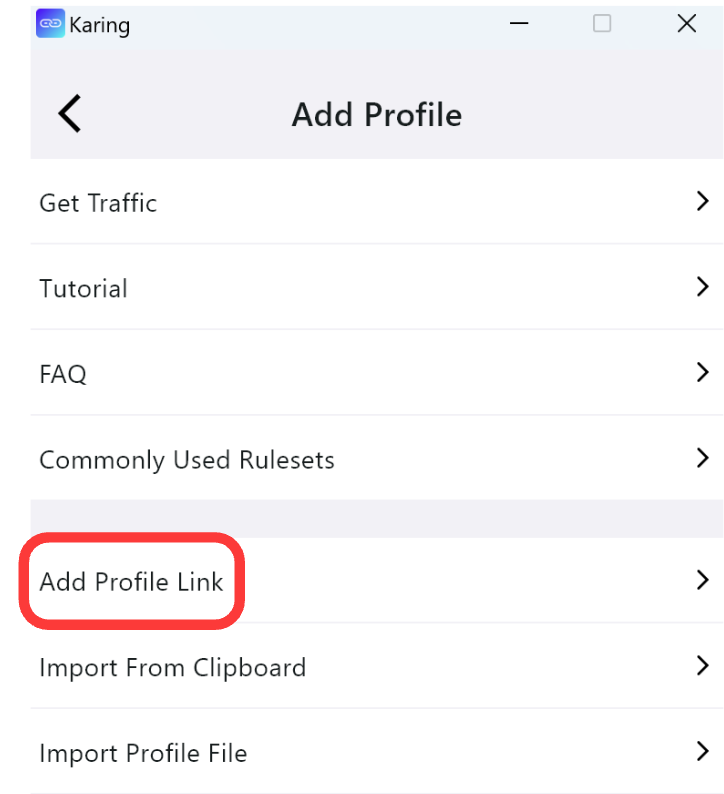Open the Get Traffic row
The height and width of the screenshot is (794, 724).
[x=98, y=203]
